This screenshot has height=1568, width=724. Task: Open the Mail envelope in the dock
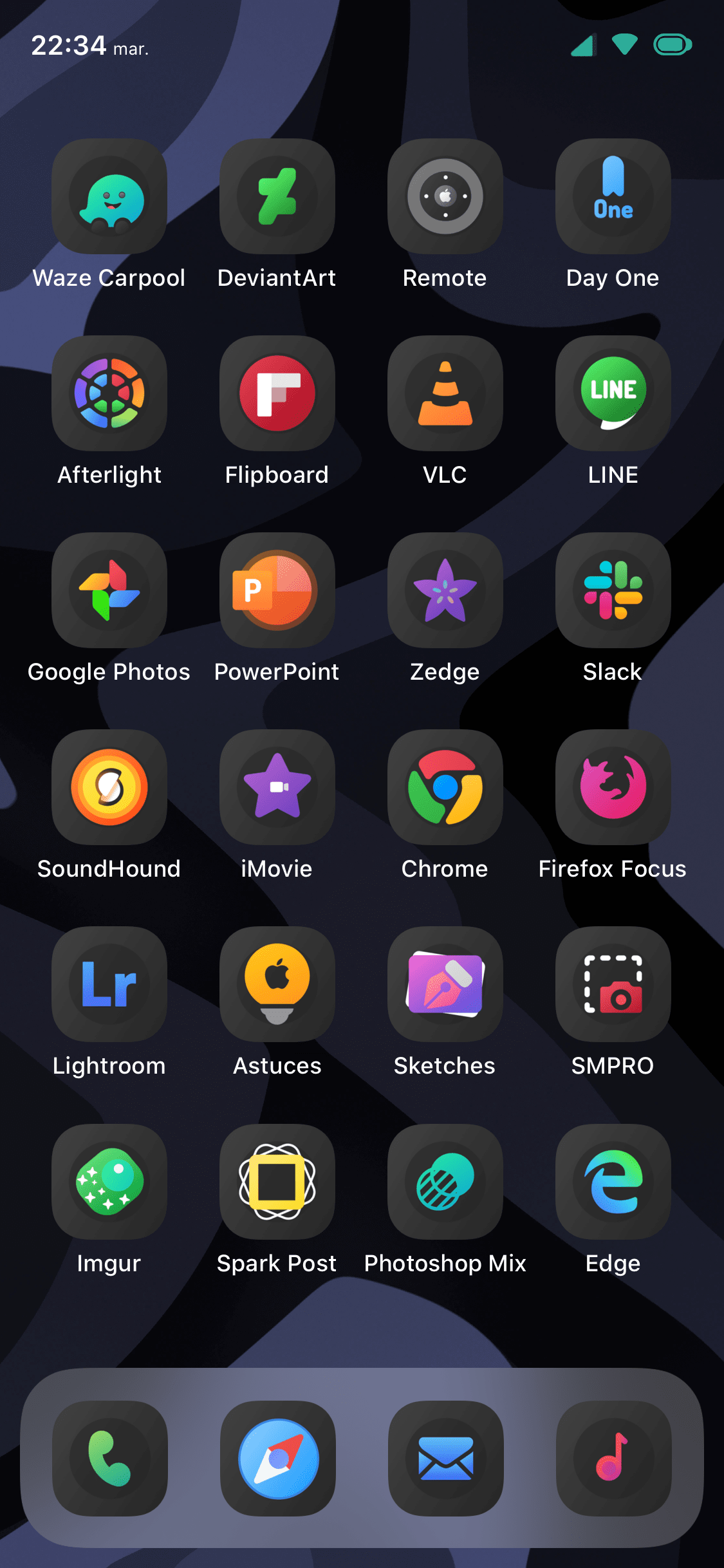(x=446, y=1459)
